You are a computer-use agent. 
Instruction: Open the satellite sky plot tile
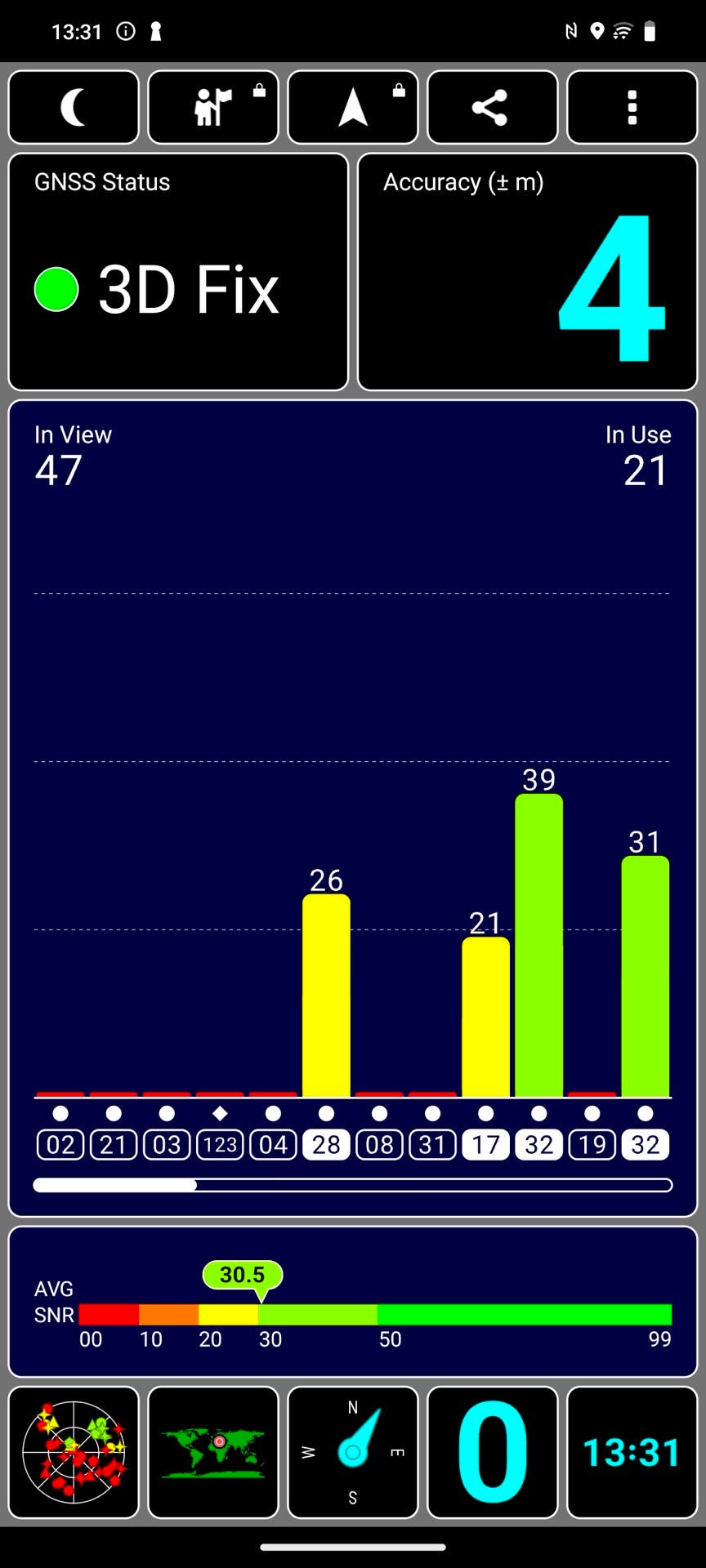pos(74,1452)
